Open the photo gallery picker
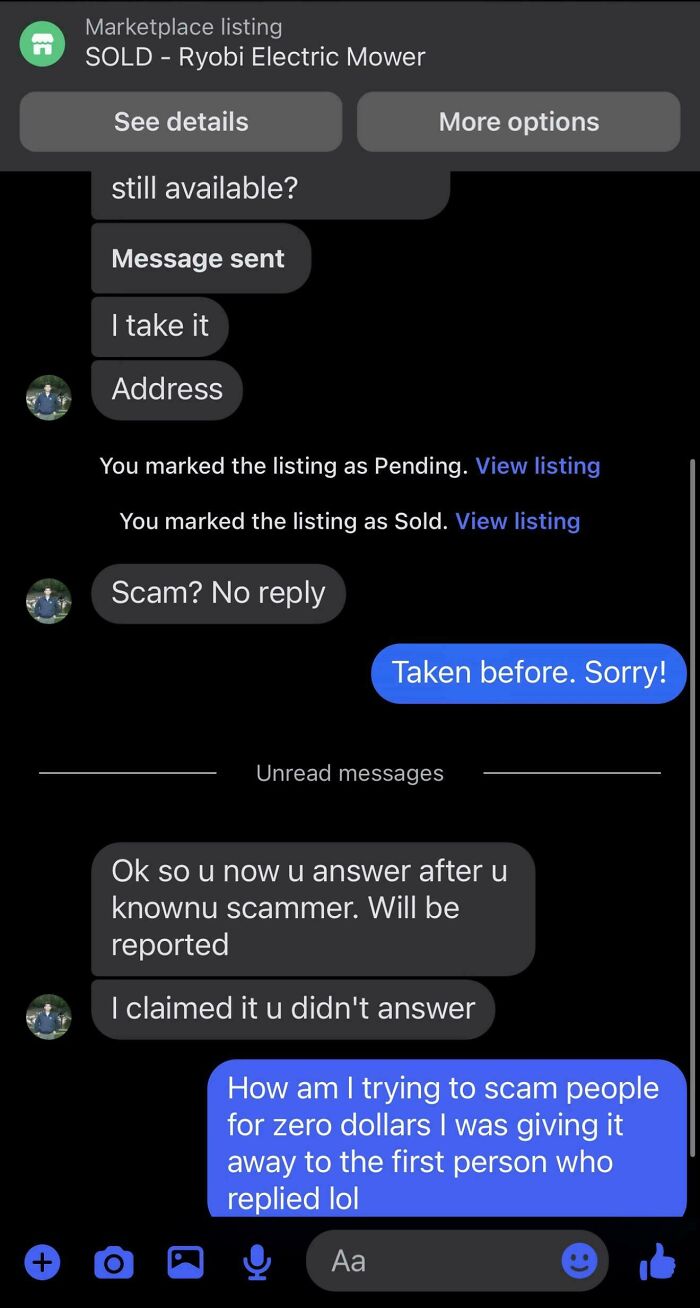 (185, 1262)
